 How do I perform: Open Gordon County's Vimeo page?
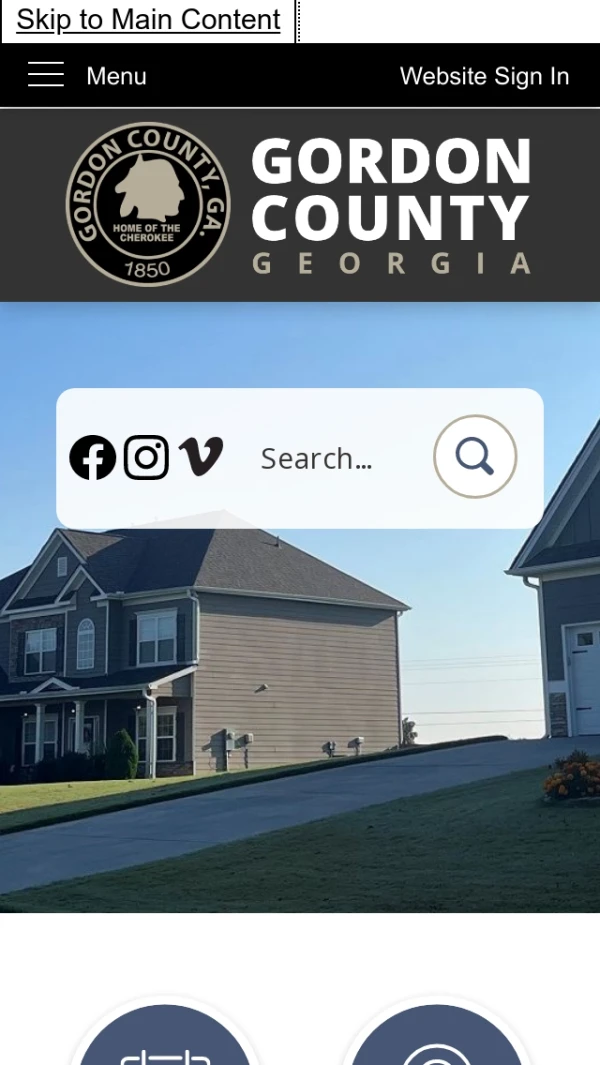click(200, 457)
